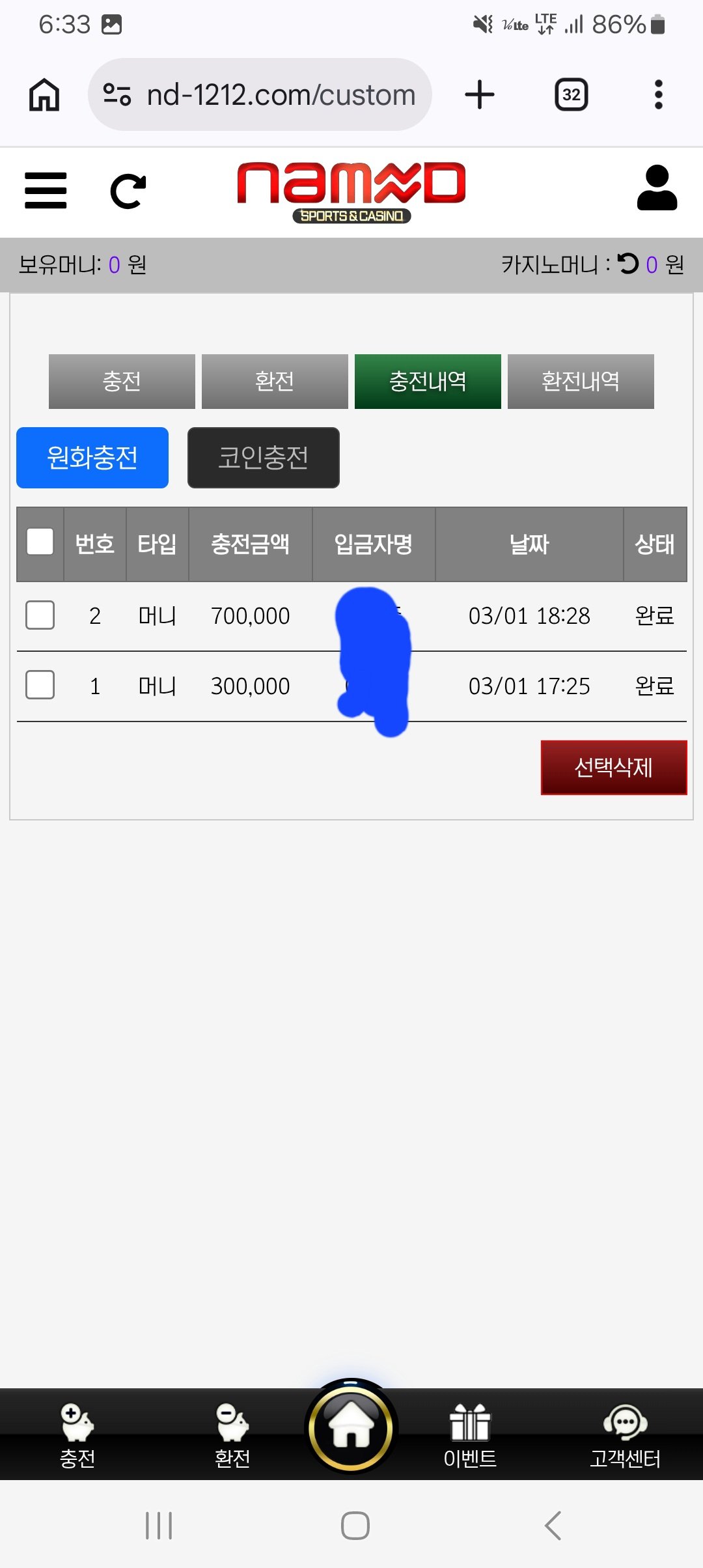703x1568 pixels.
Task: Open 이벤트 in the bottom bar
Action: [470, 1436]
